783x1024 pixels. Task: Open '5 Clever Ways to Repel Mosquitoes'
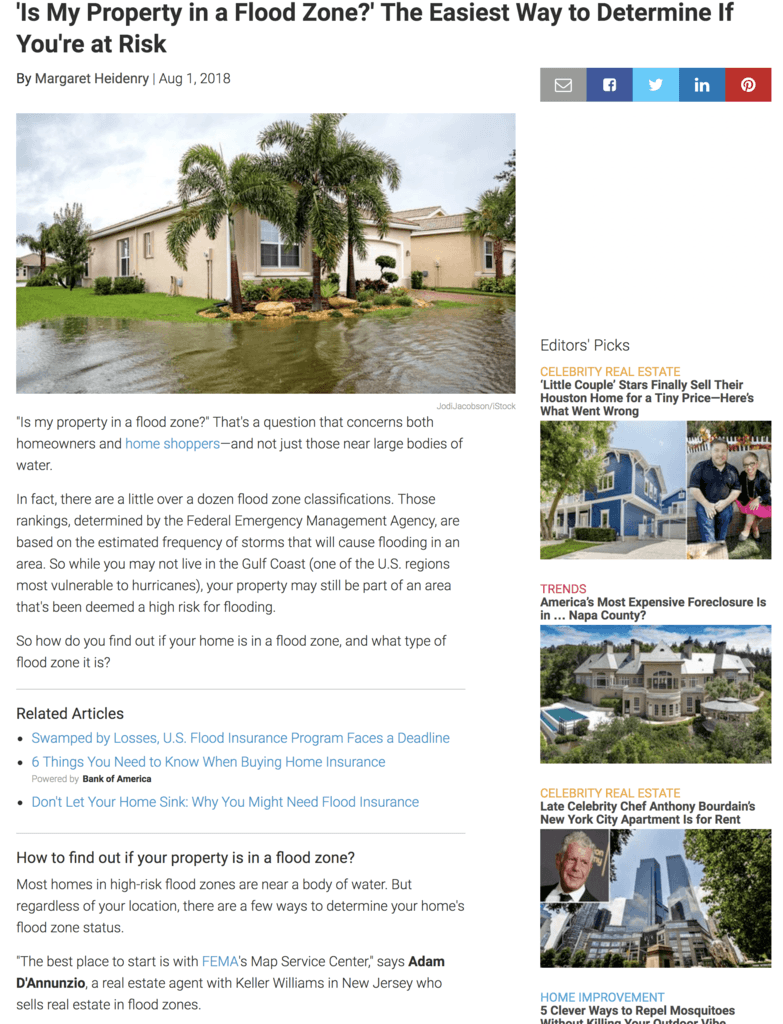(637, 1012)
